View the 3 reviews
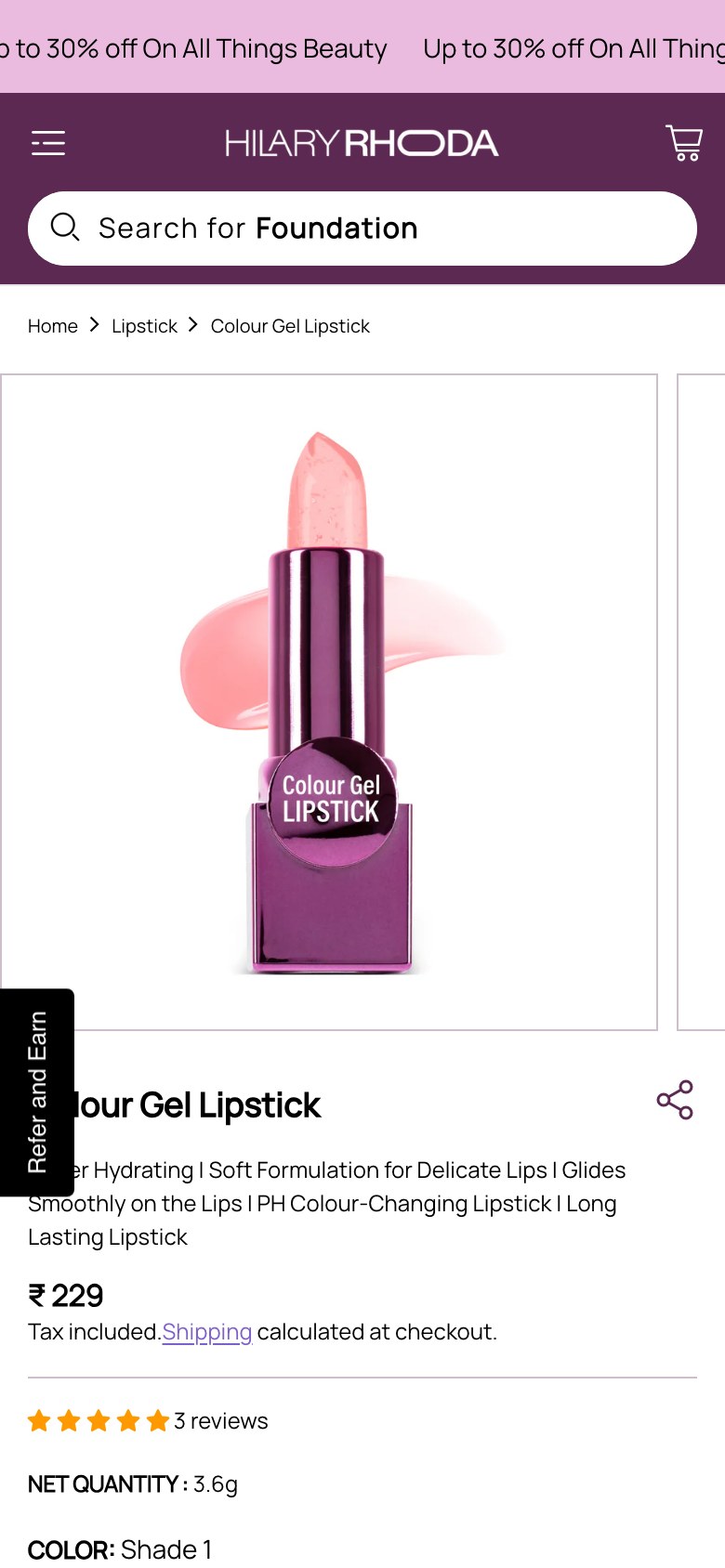This screenshot has width=725, height=1568. pos(220,1421)
